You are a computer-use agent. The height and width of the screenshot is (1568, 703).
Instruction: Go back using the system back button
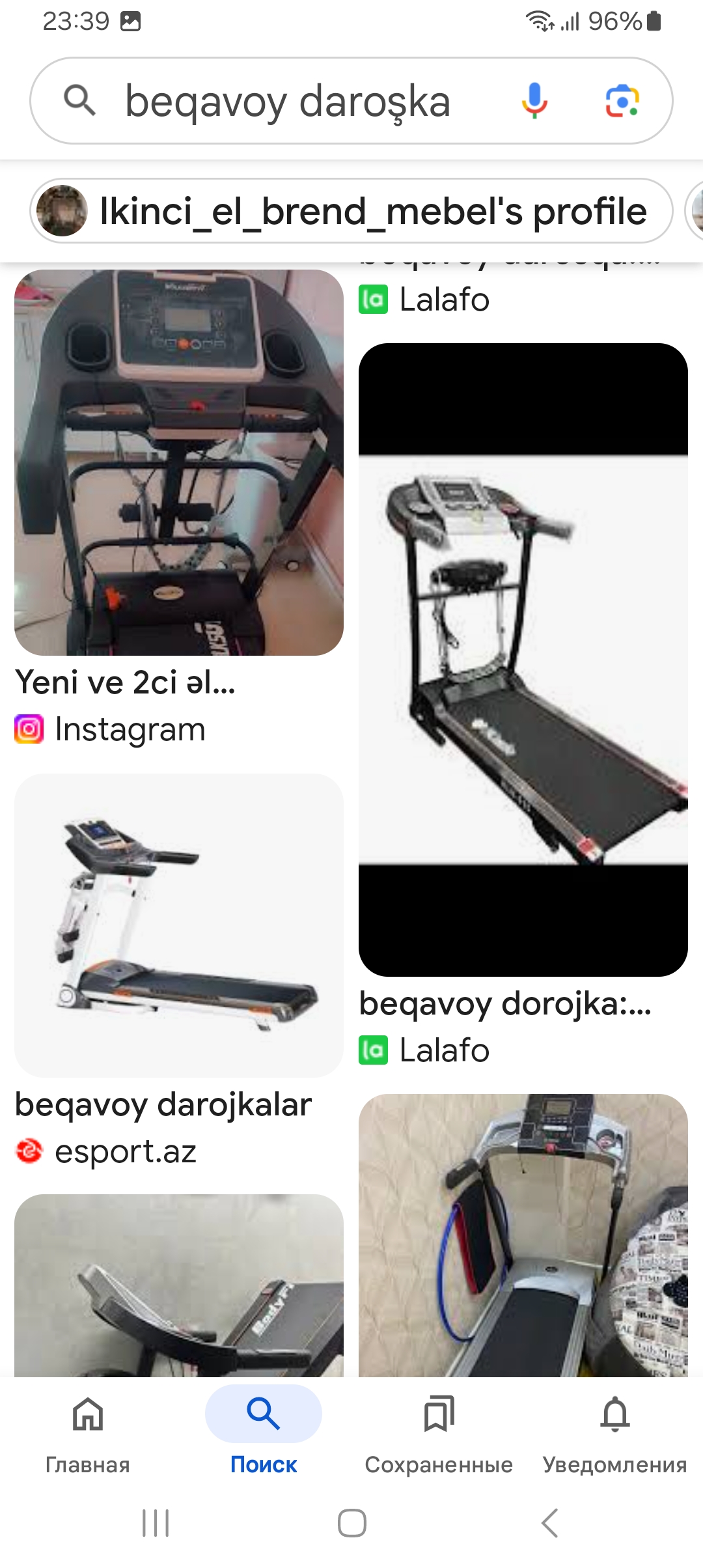pos(550,1524)
